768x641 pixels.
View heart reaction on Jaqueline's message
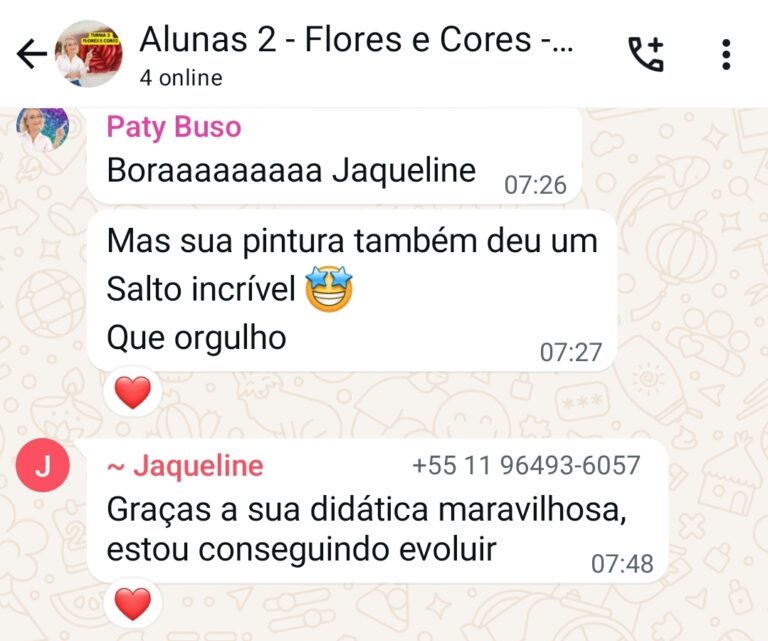tap(132, 604)
